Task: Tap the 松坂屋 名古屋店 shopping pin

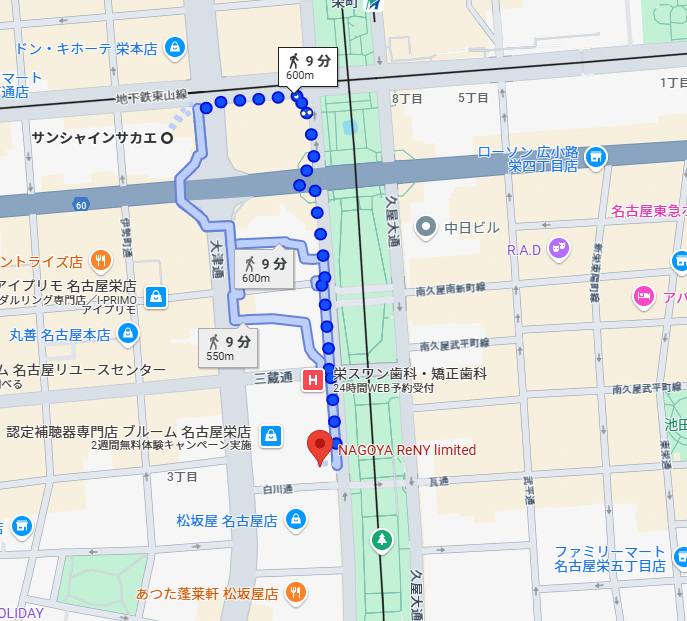Action: (295, 520)
